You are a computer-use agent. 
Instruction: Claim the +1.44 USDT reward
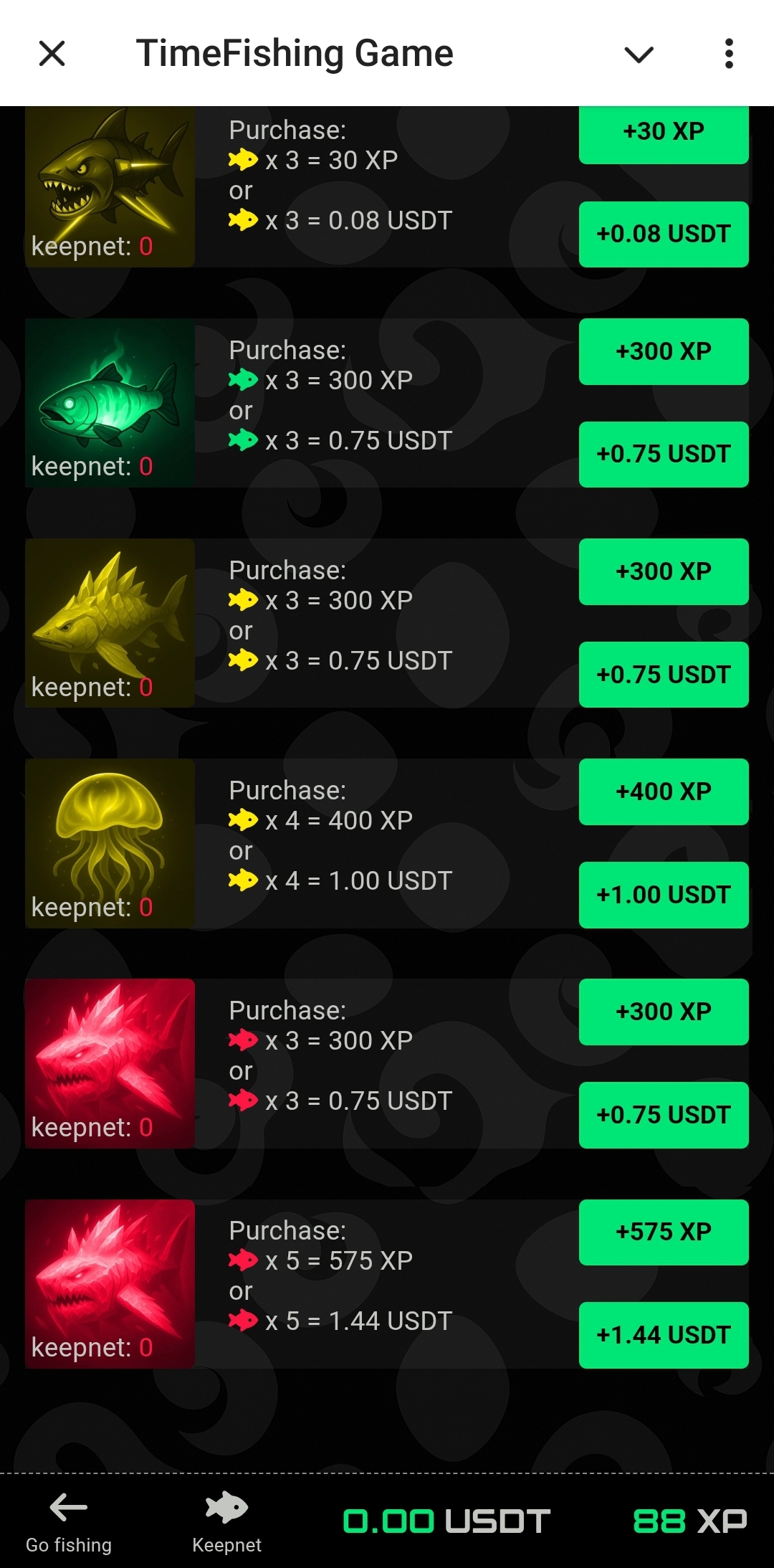(x=664, y=1336)
